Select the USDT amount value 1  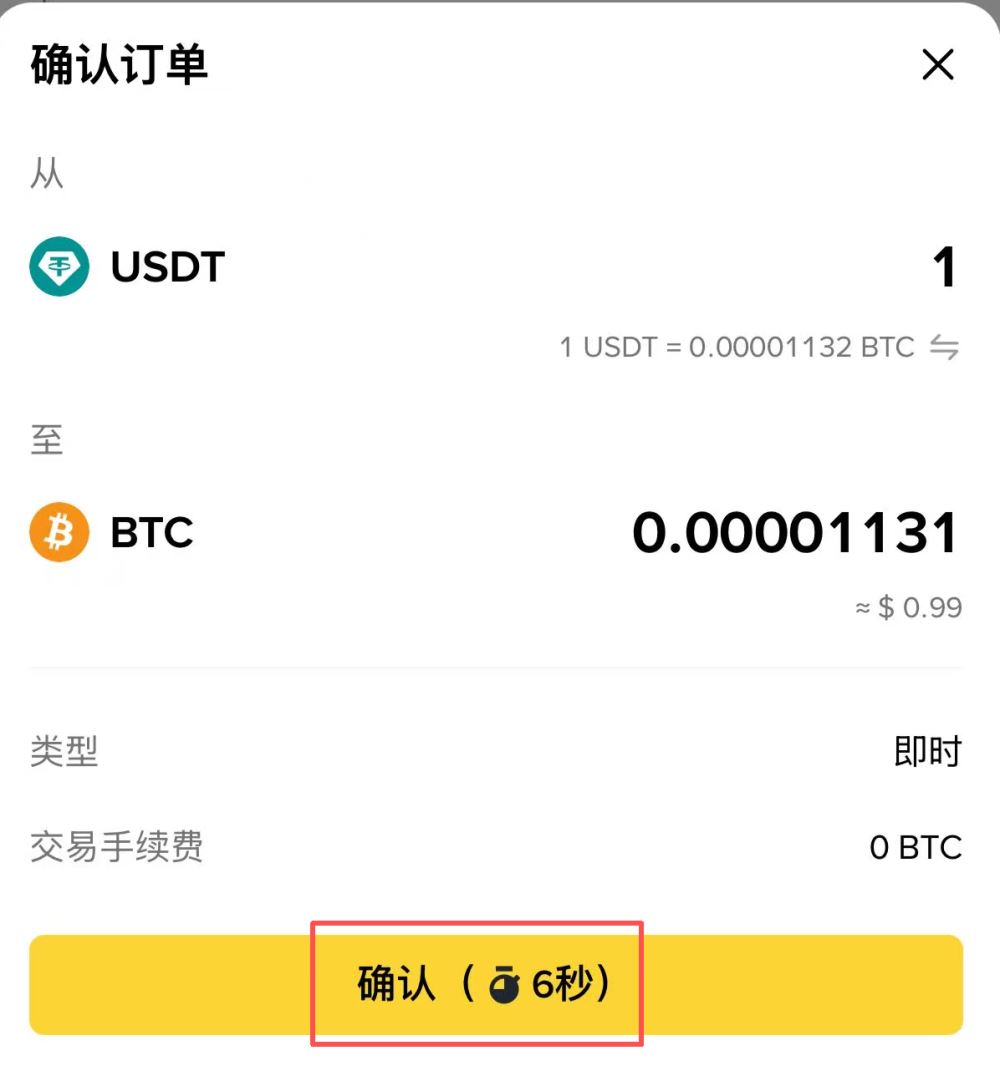(944, 264)
